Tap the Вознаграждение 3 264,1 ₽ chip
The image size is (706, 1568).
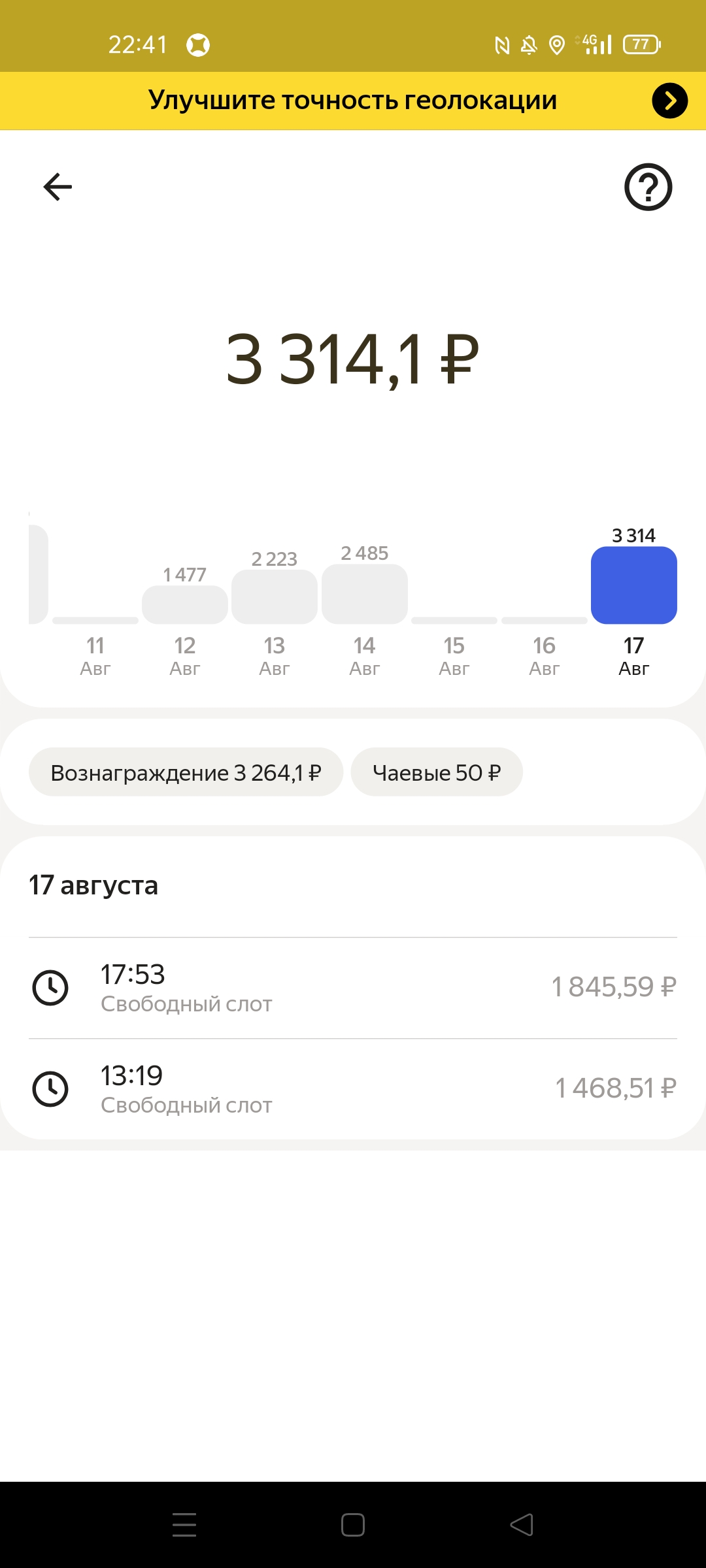pos(186,772)
